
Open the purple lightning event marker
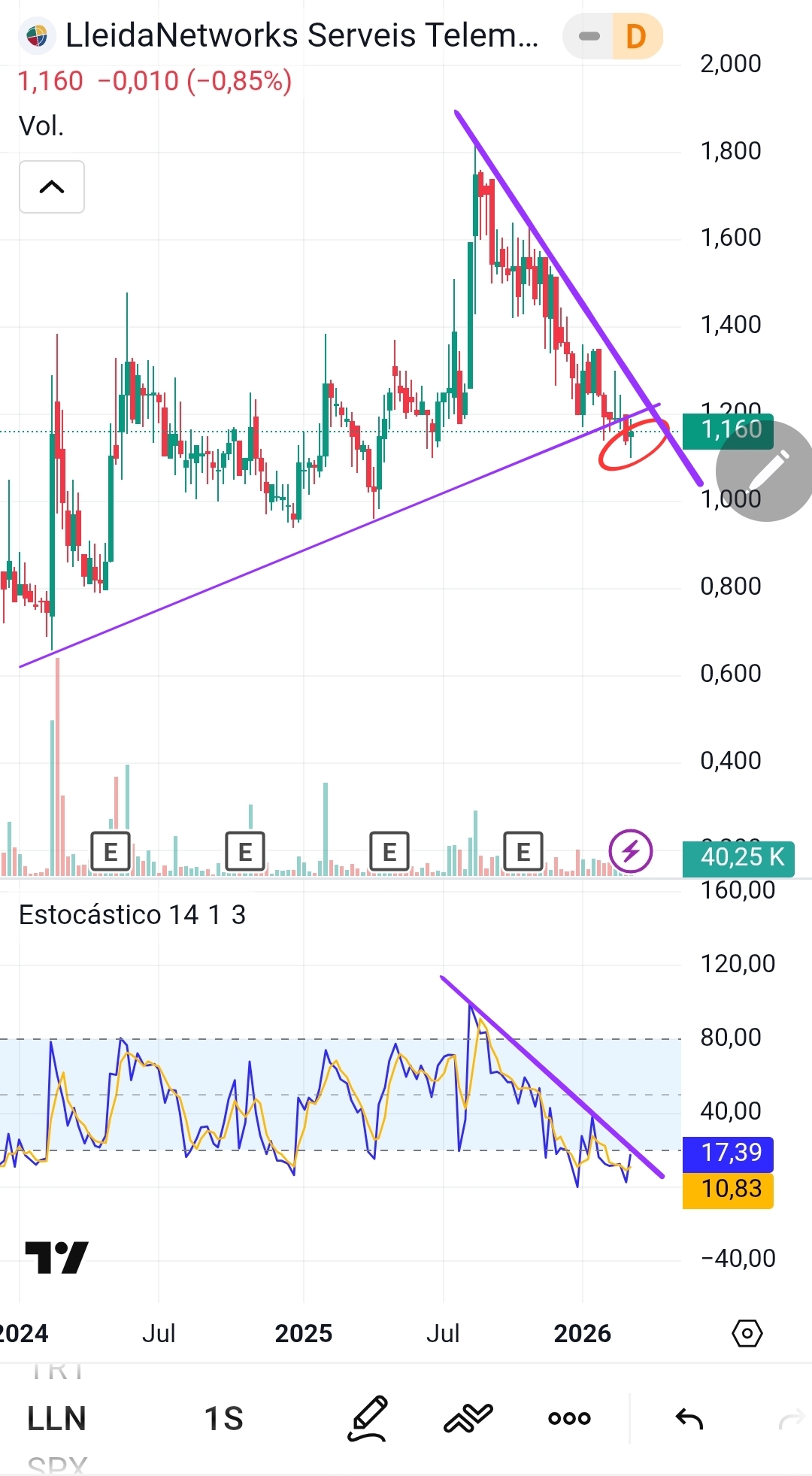630,851
